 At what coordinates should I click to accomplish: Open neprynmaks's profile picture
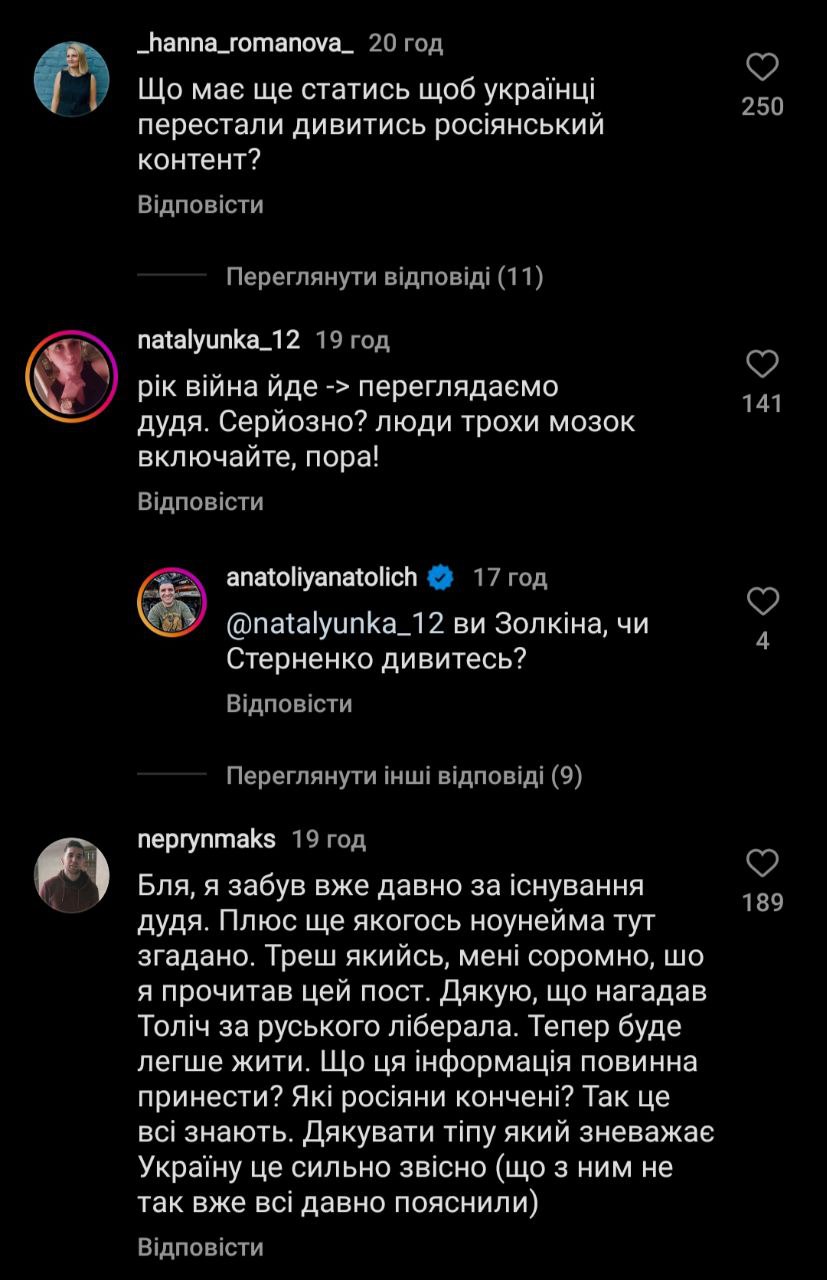pos(71,875)
